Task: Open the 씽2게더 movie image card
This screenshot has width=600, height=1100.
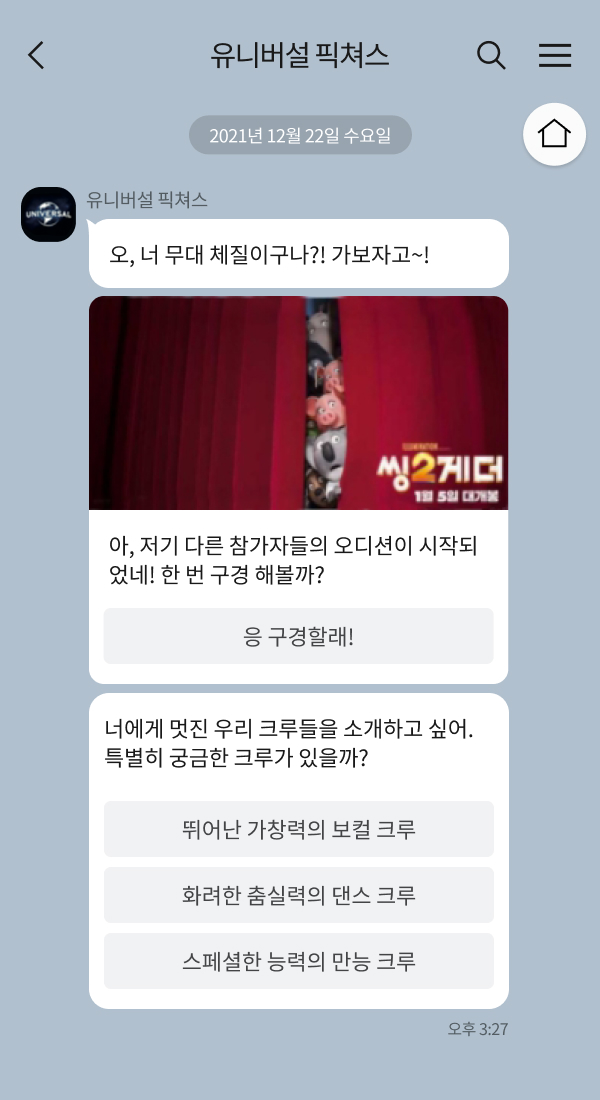Action: (298, 403)
